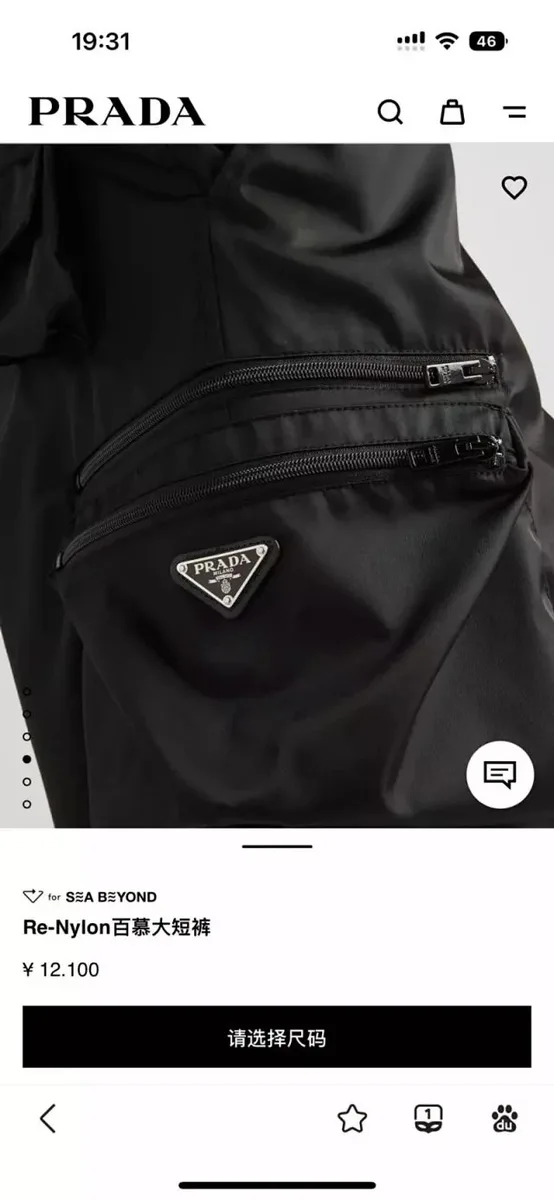
Task: Jump to the first product image dot
Action: click(x=27, y=691)
